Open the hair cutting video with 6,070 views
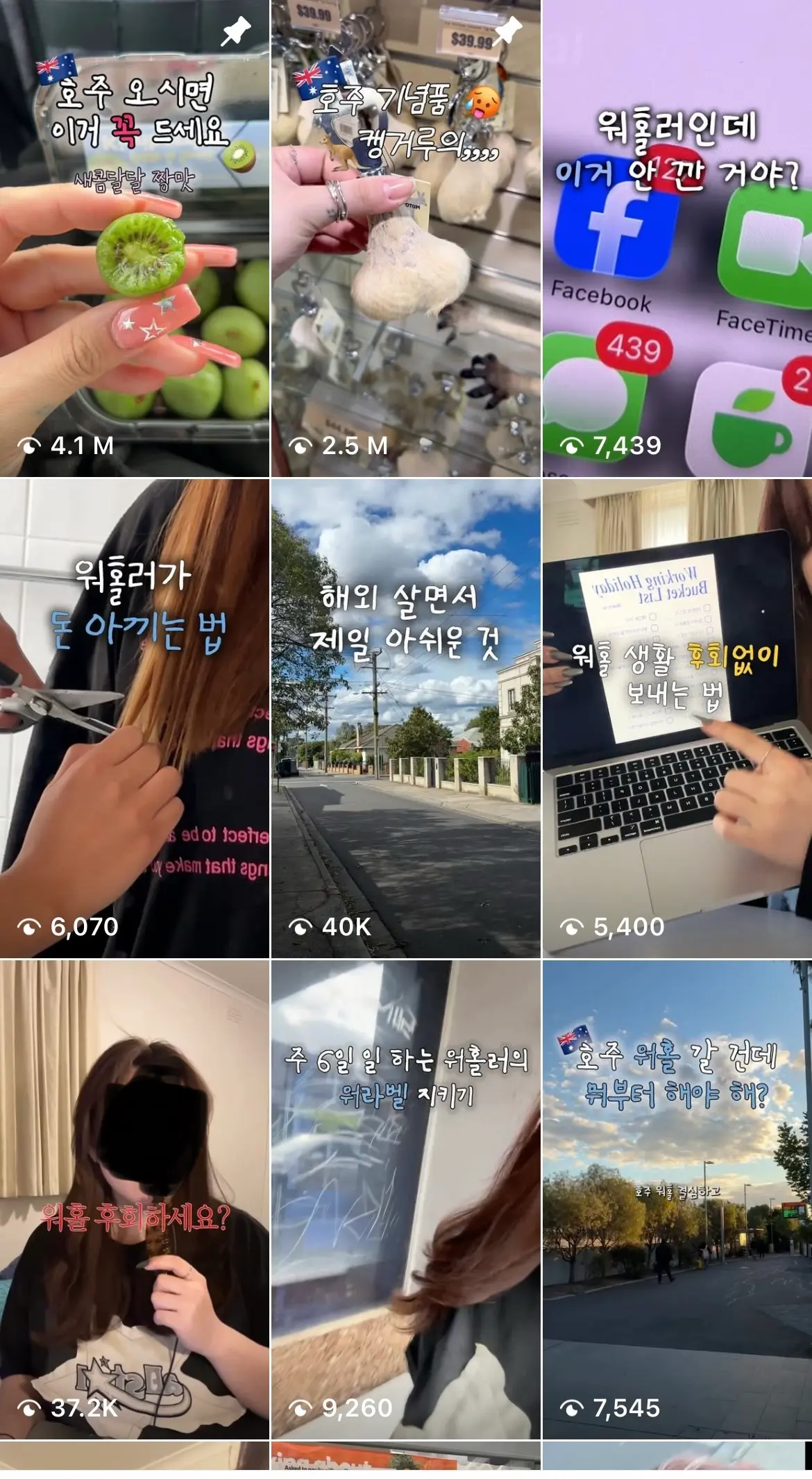 click(x=135, y=719)
